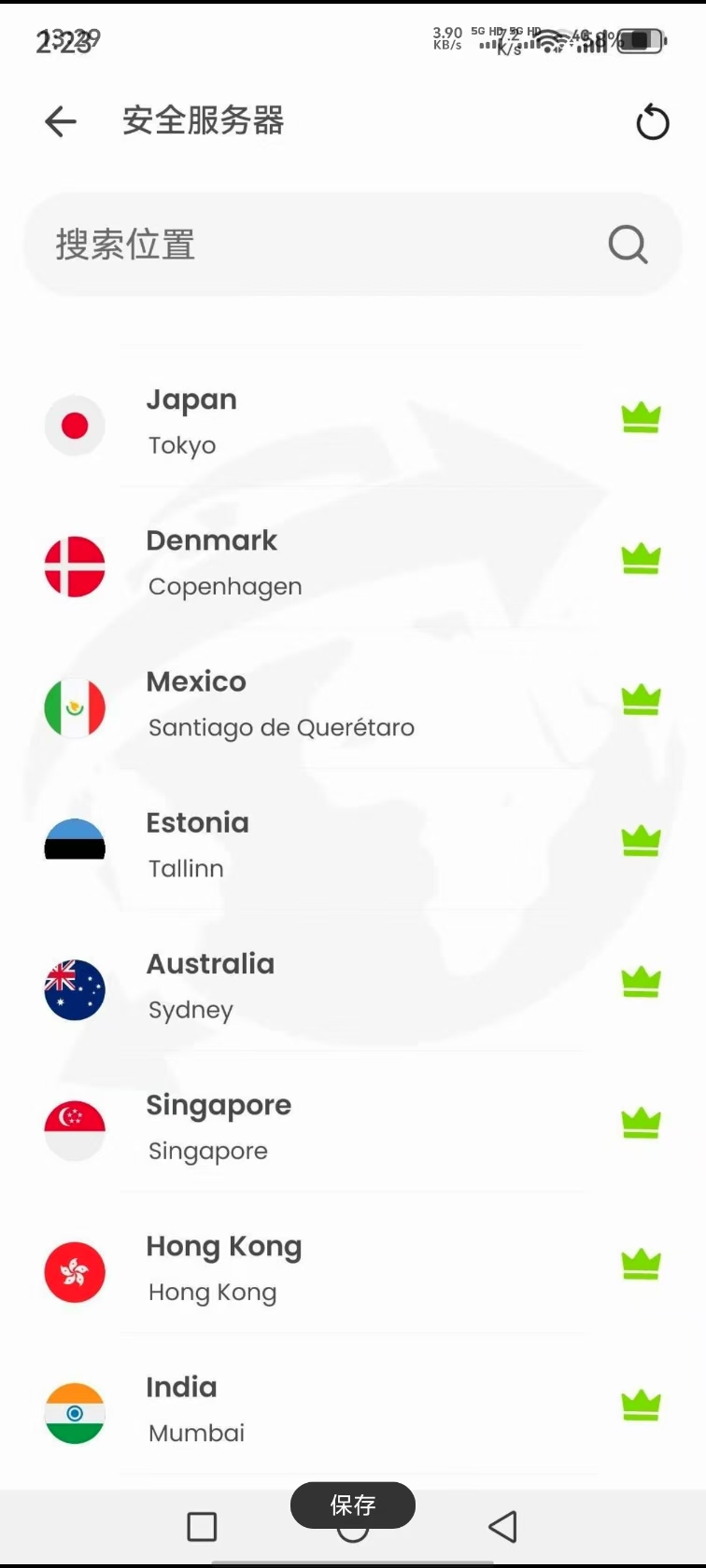
Task: Pick the Estonia Tallinn server
Action: [353, 845]
